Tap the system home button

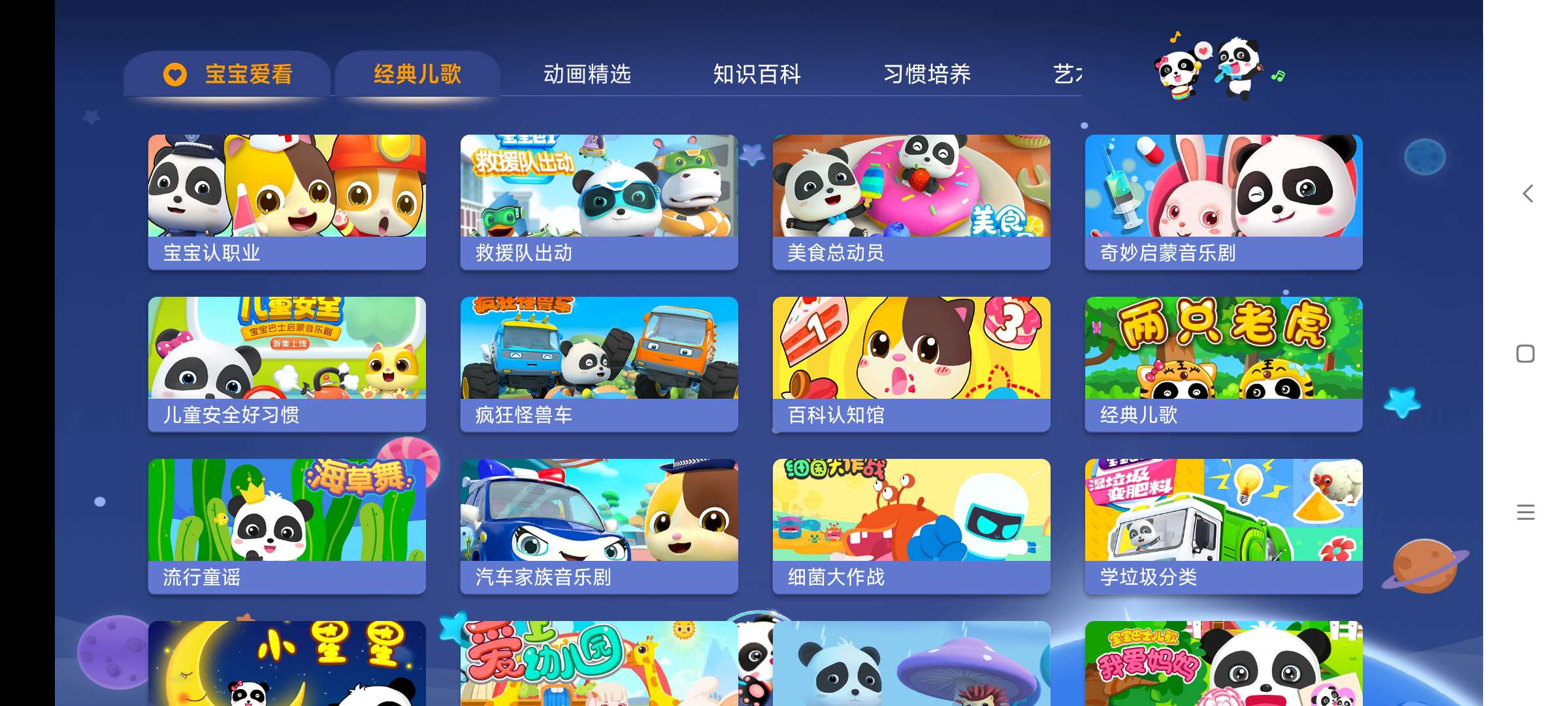(1526, 354)
